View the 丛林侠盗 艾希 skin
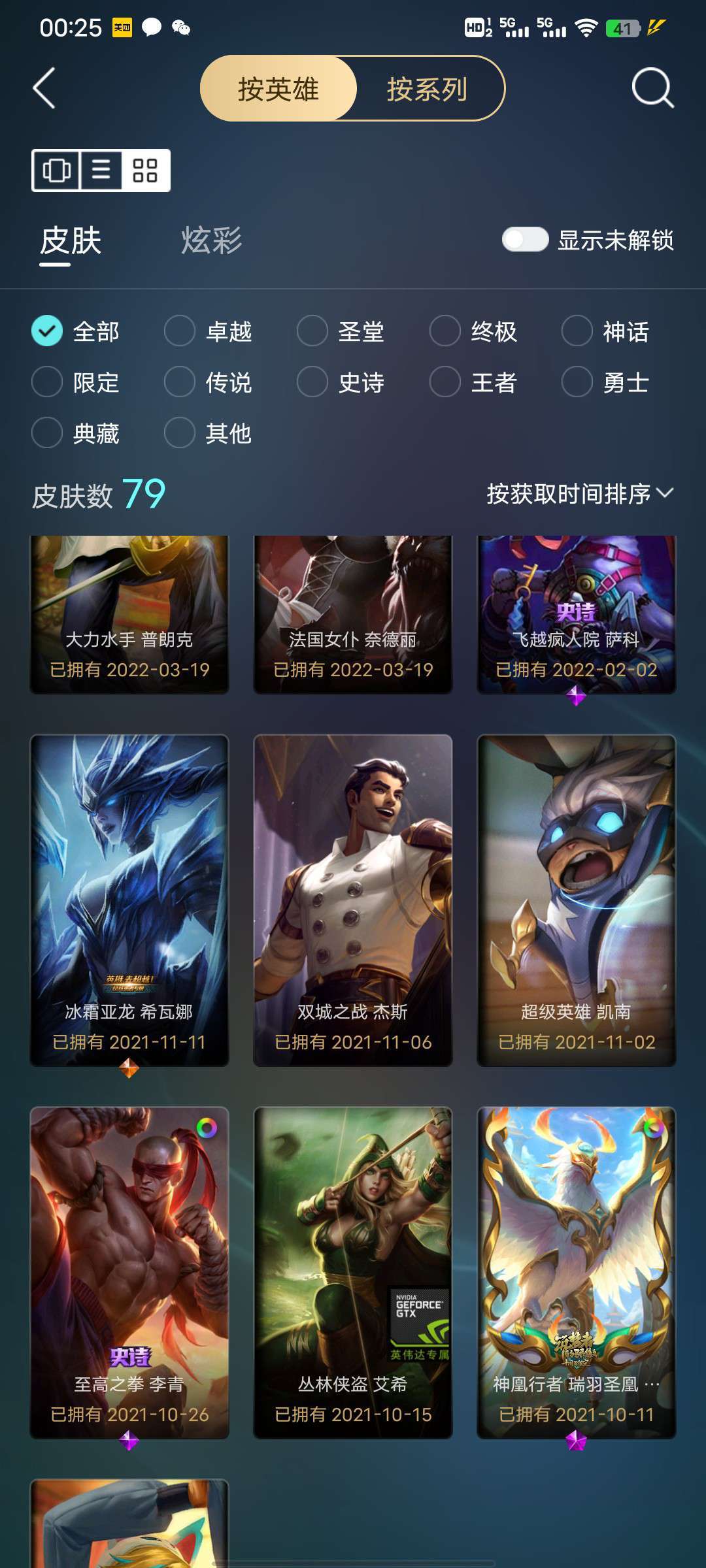 353,1273
